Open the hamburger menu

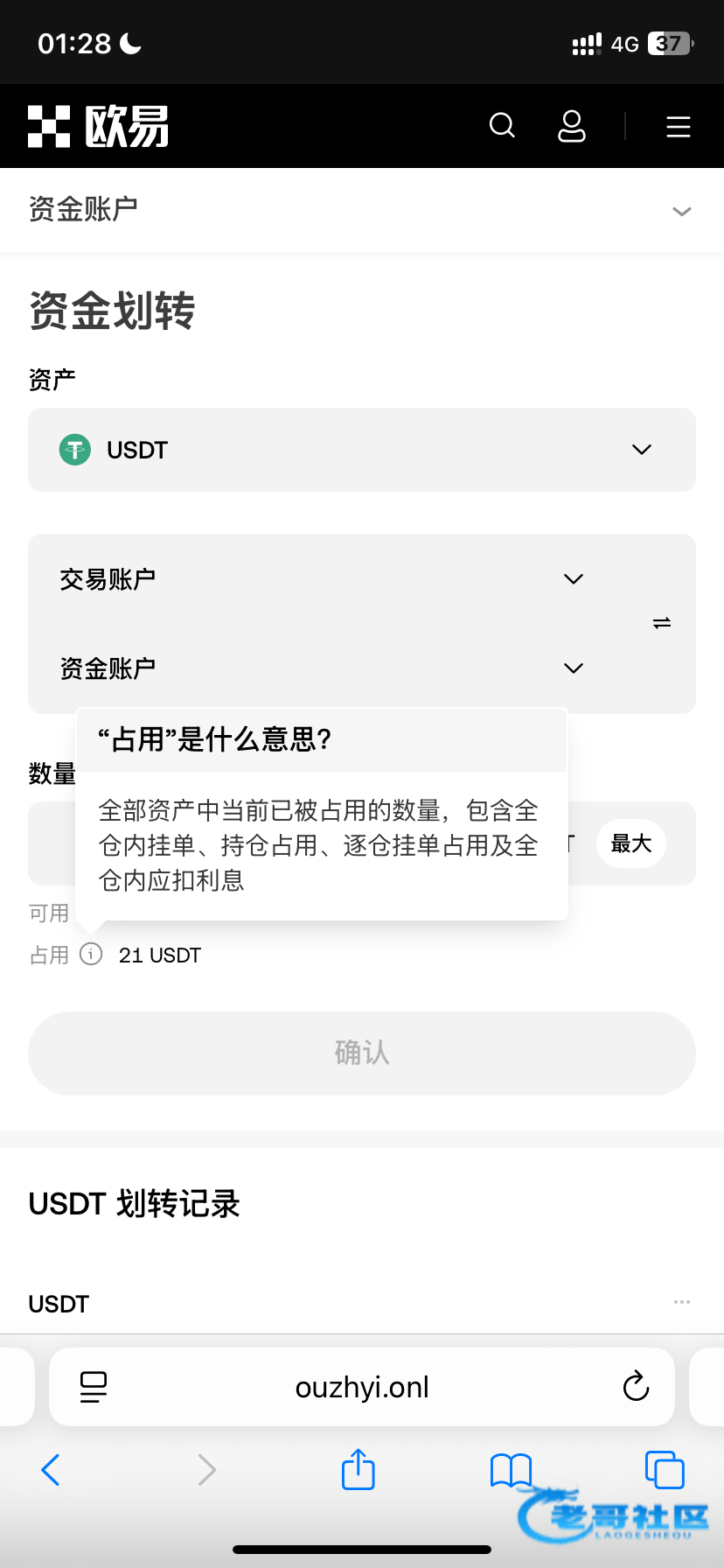coord(679,127)
